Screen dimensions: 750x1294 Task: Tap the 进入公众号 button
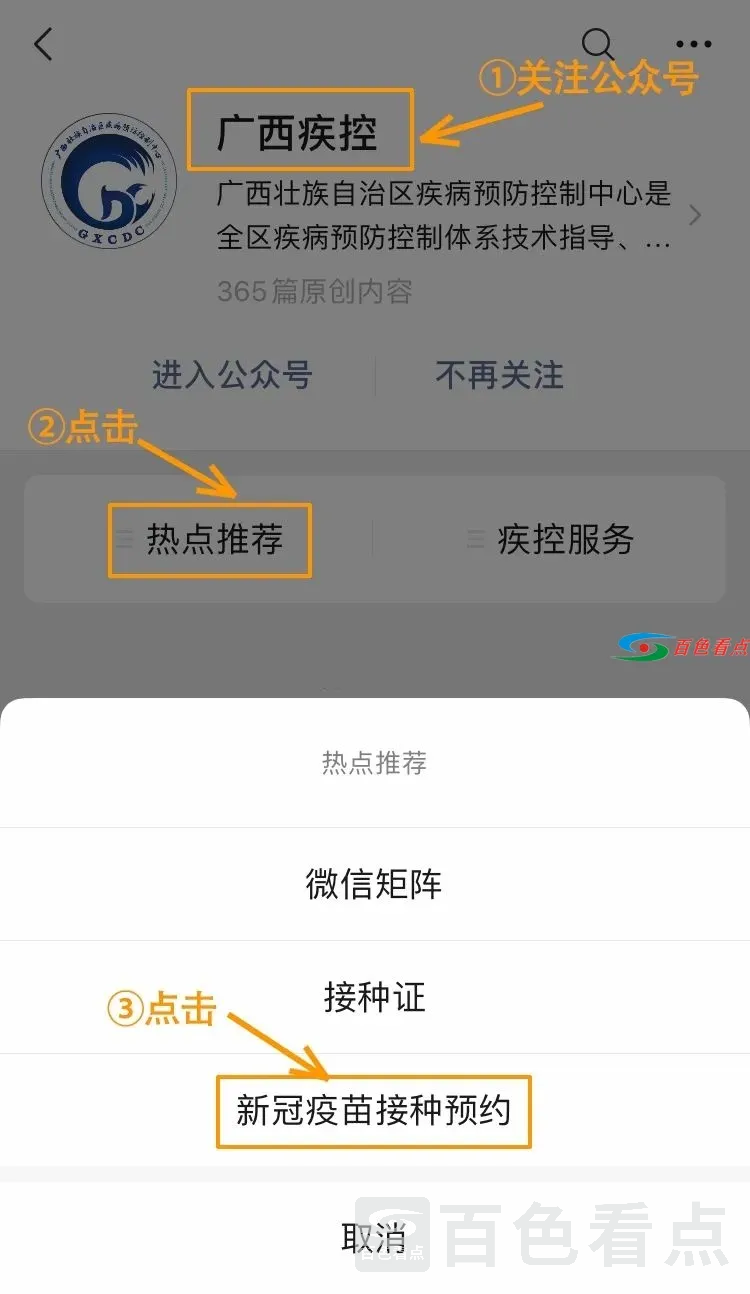click(232, 375)
